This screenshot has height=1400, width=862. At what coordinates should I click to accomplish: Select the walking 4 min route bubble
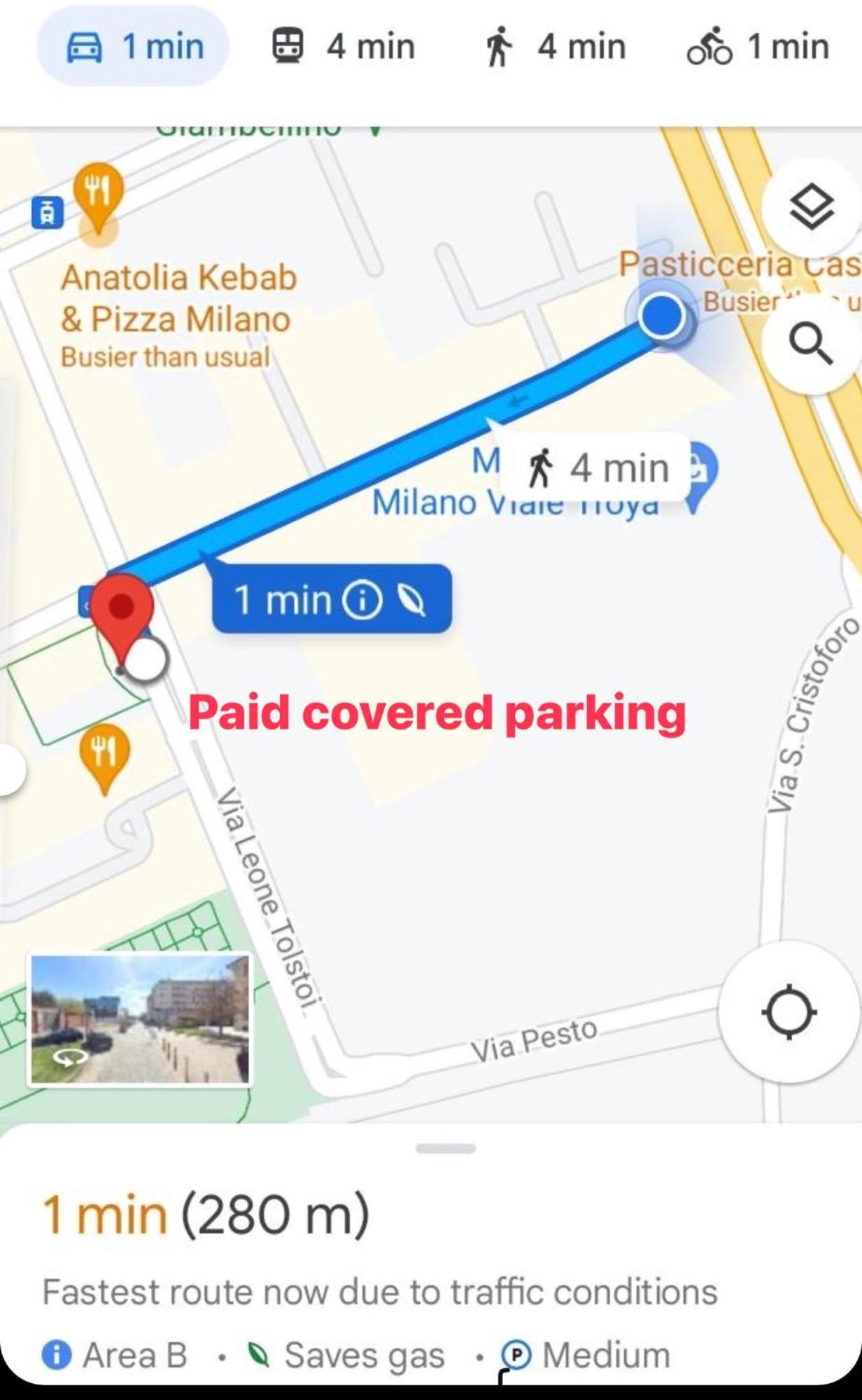click(x=597, y=468)
